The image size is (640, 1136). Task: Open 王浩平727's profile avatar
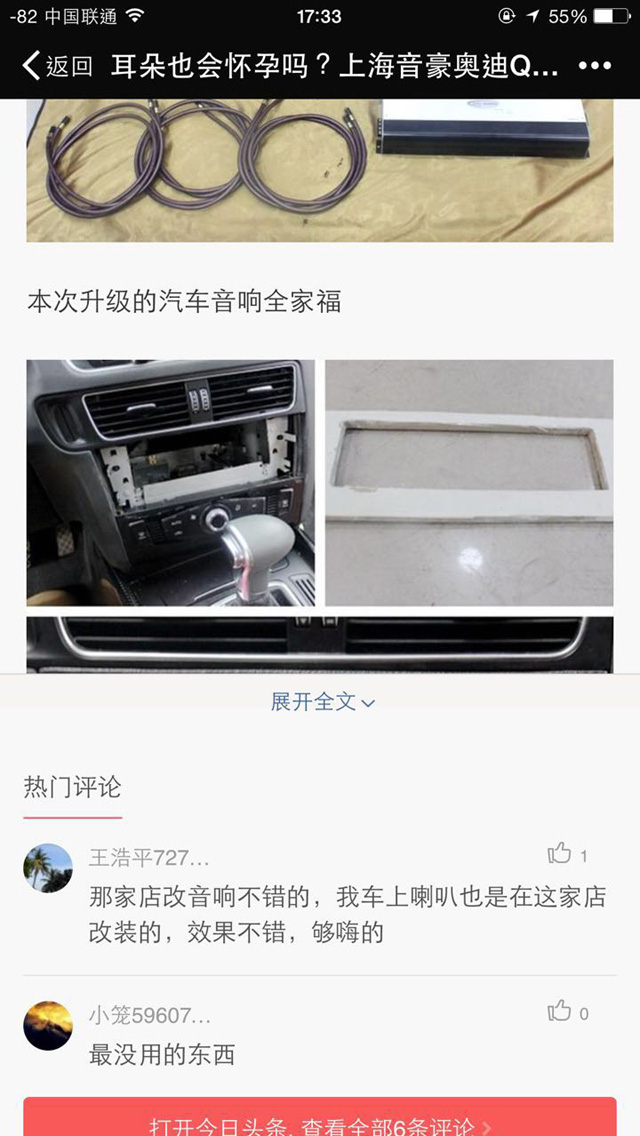coord(48,867)
